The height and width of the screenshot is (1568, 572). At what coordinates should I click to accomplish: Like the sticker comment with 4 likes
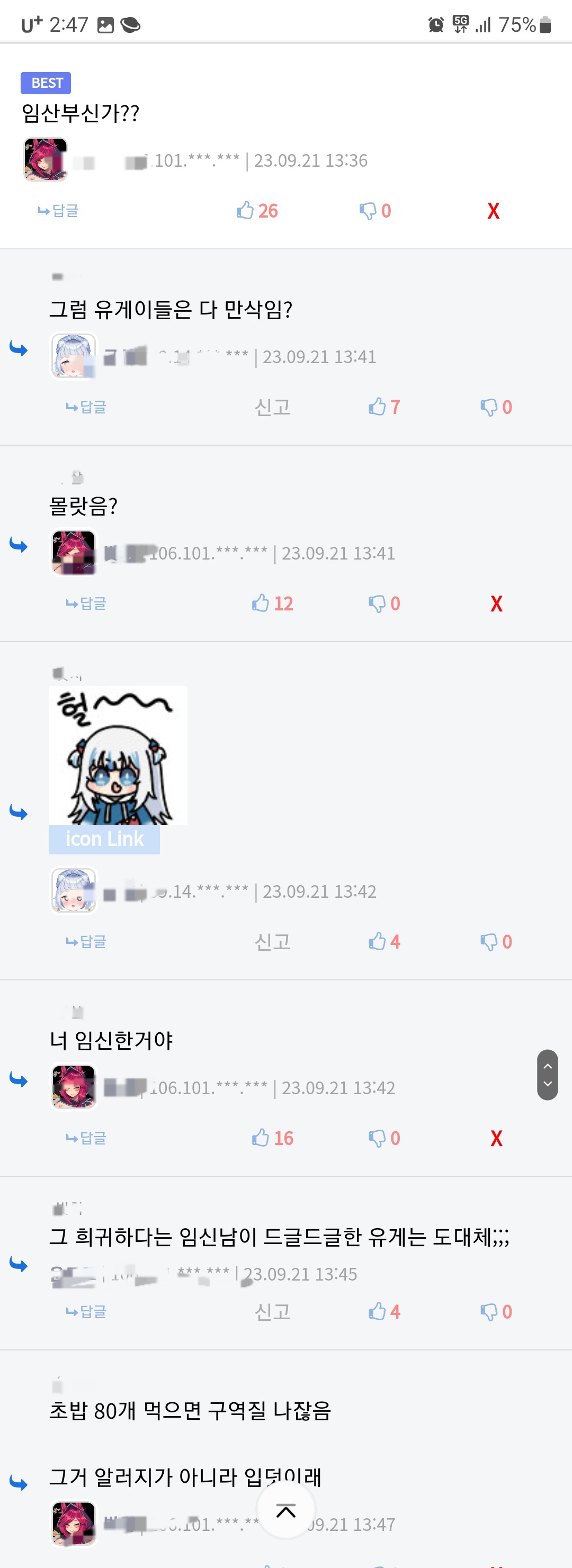pos(384,942)
